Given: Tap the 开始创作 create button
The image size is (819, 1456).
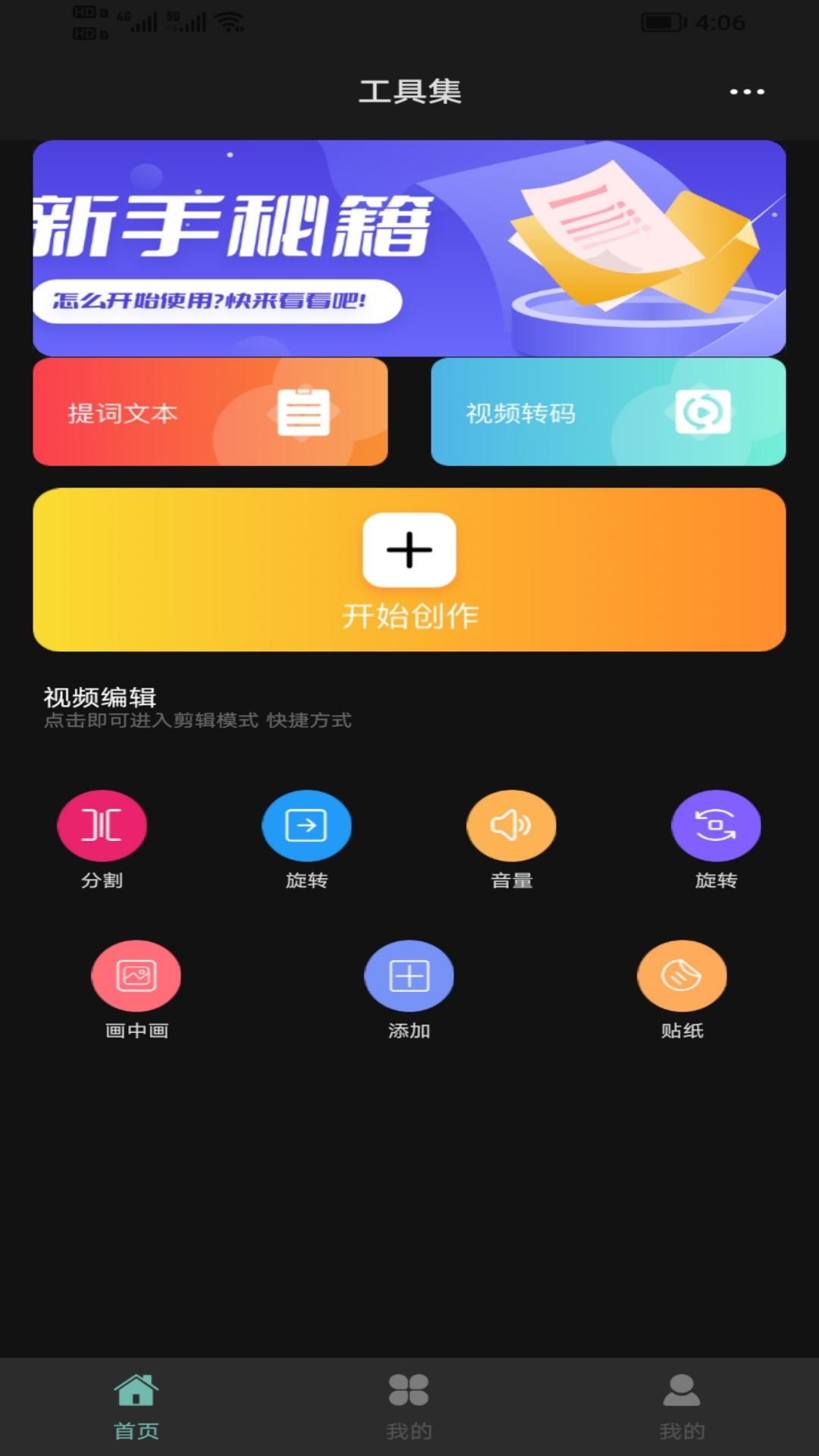Looking at the screenshot, I should point(409,571).
